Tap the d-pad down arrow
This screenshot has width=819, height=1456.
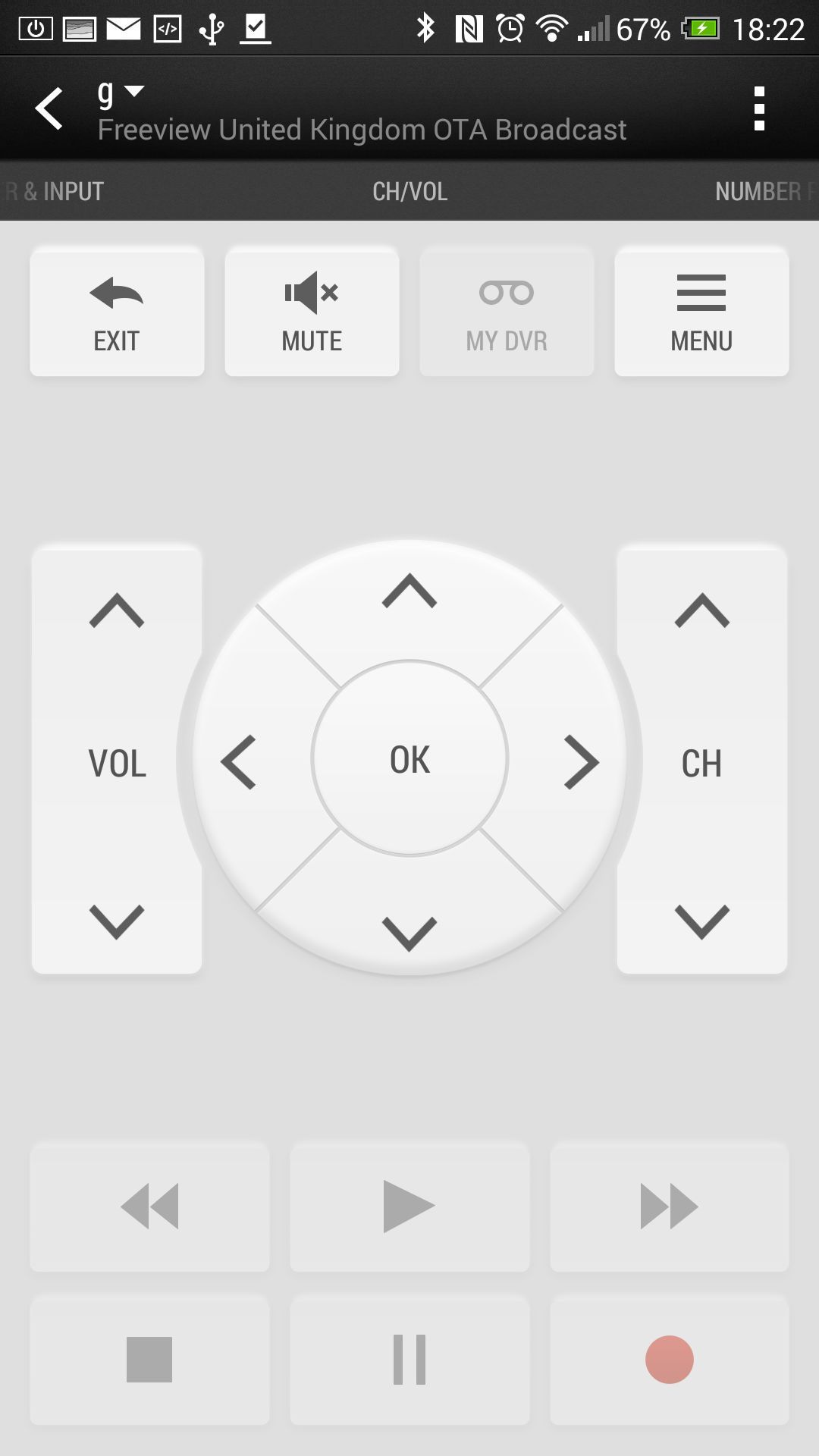pos(409,933)
